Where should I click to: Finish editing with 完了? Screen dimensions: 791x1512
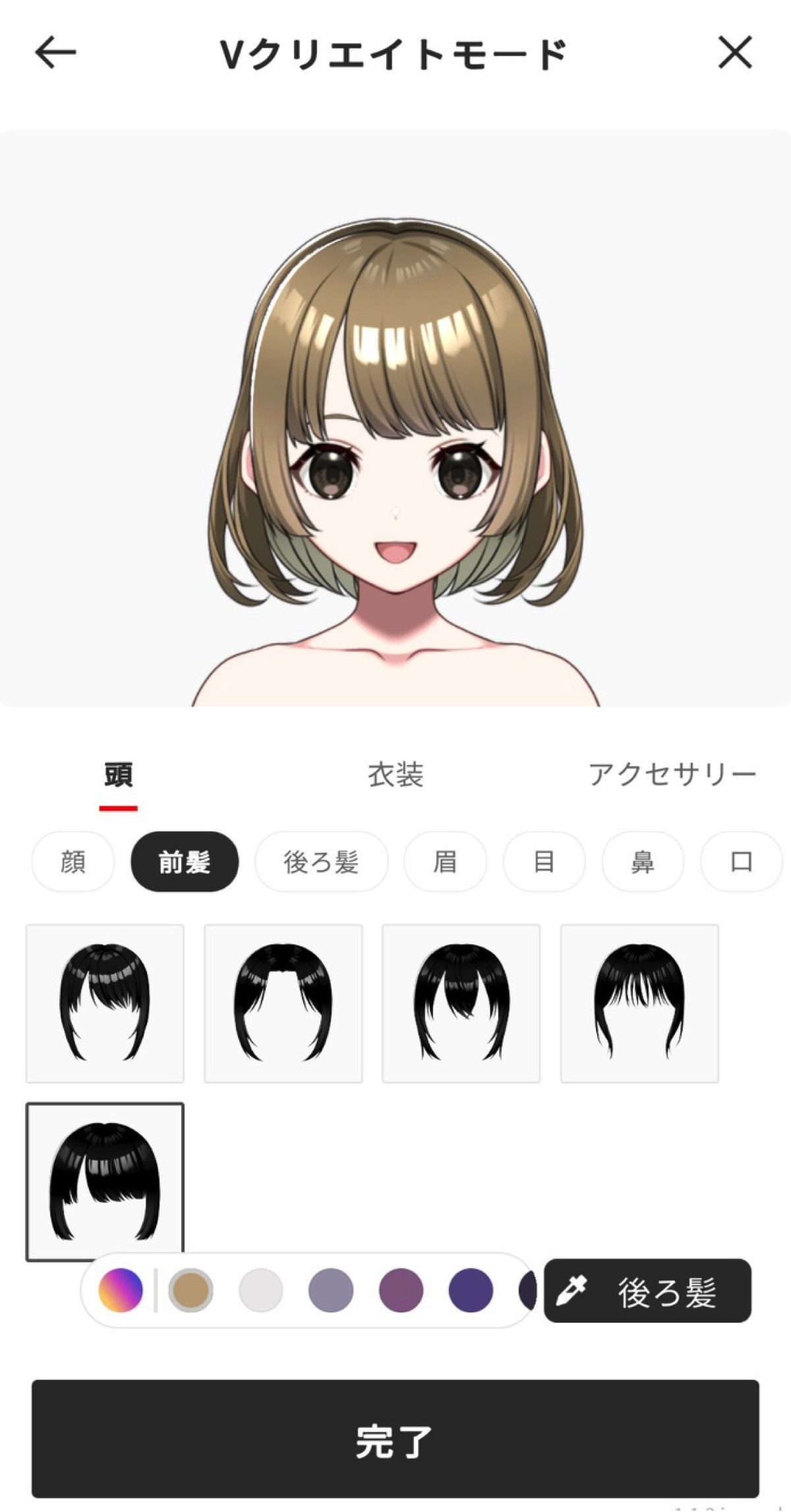point(395,1441)
